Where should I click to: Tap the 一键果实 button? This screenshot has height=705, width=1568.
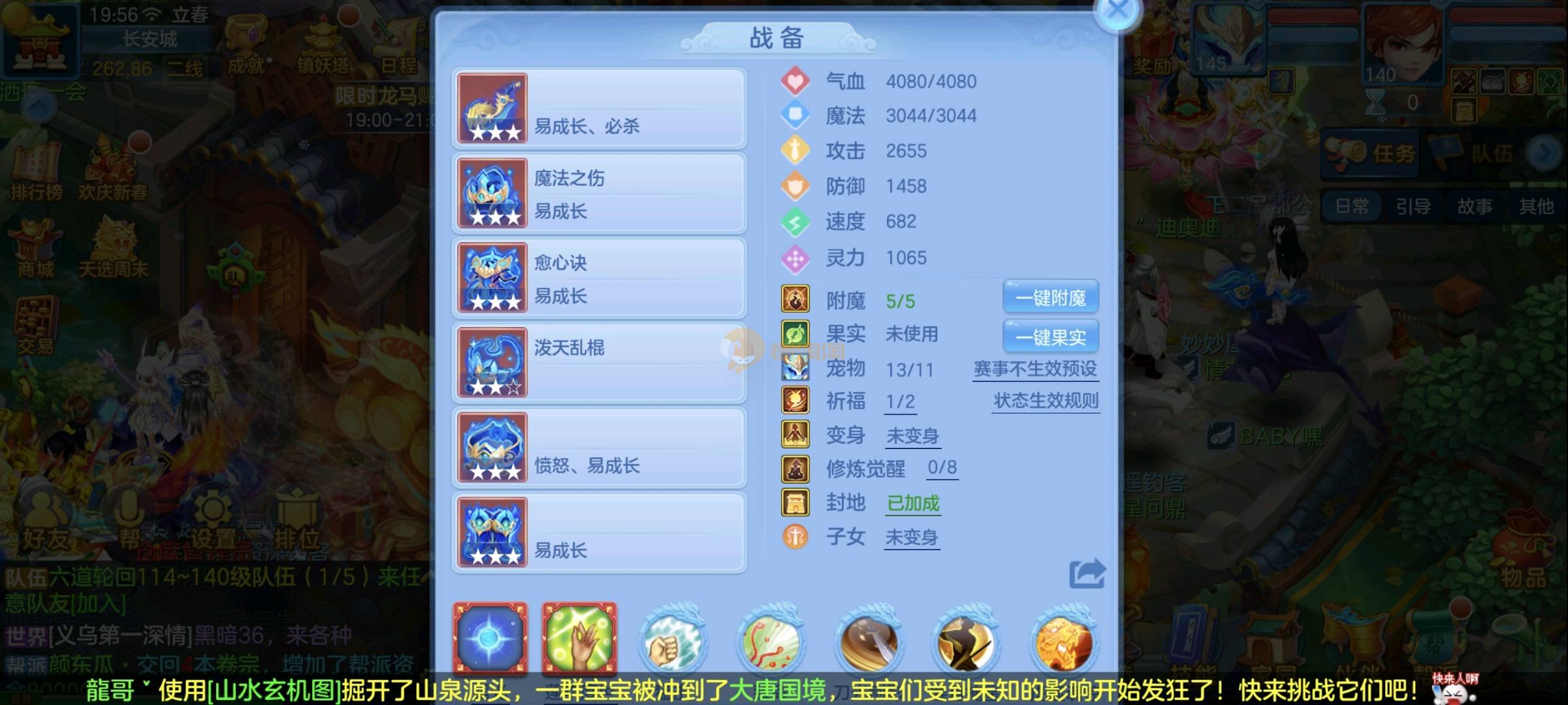[x=1050, y=337]
